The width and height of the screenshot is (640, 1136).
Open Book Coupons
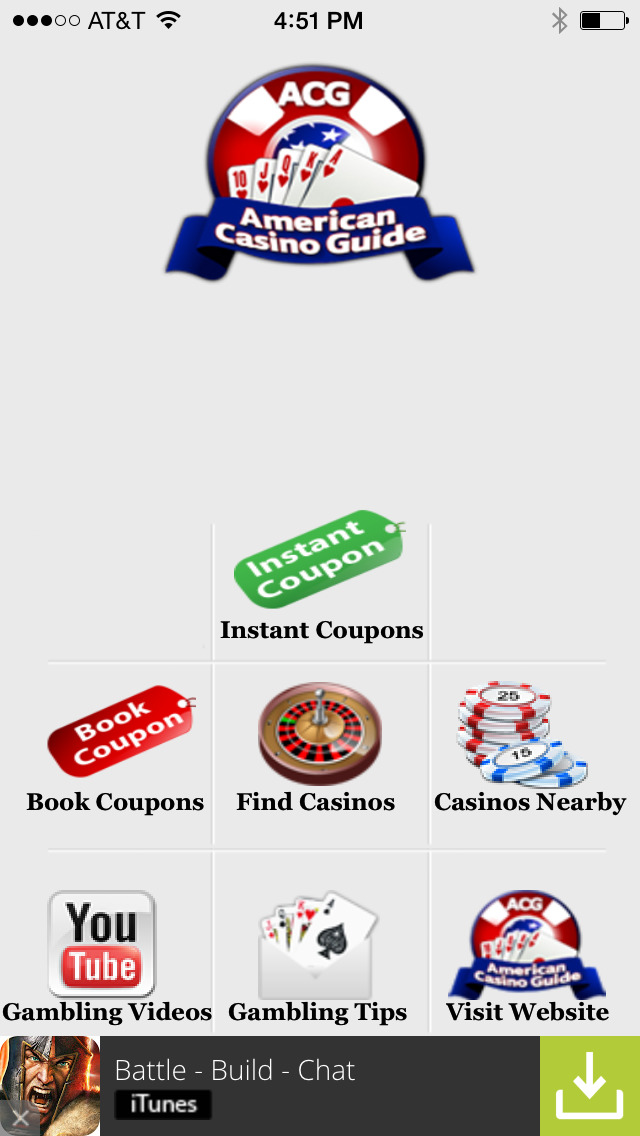(x=118, y=750)
